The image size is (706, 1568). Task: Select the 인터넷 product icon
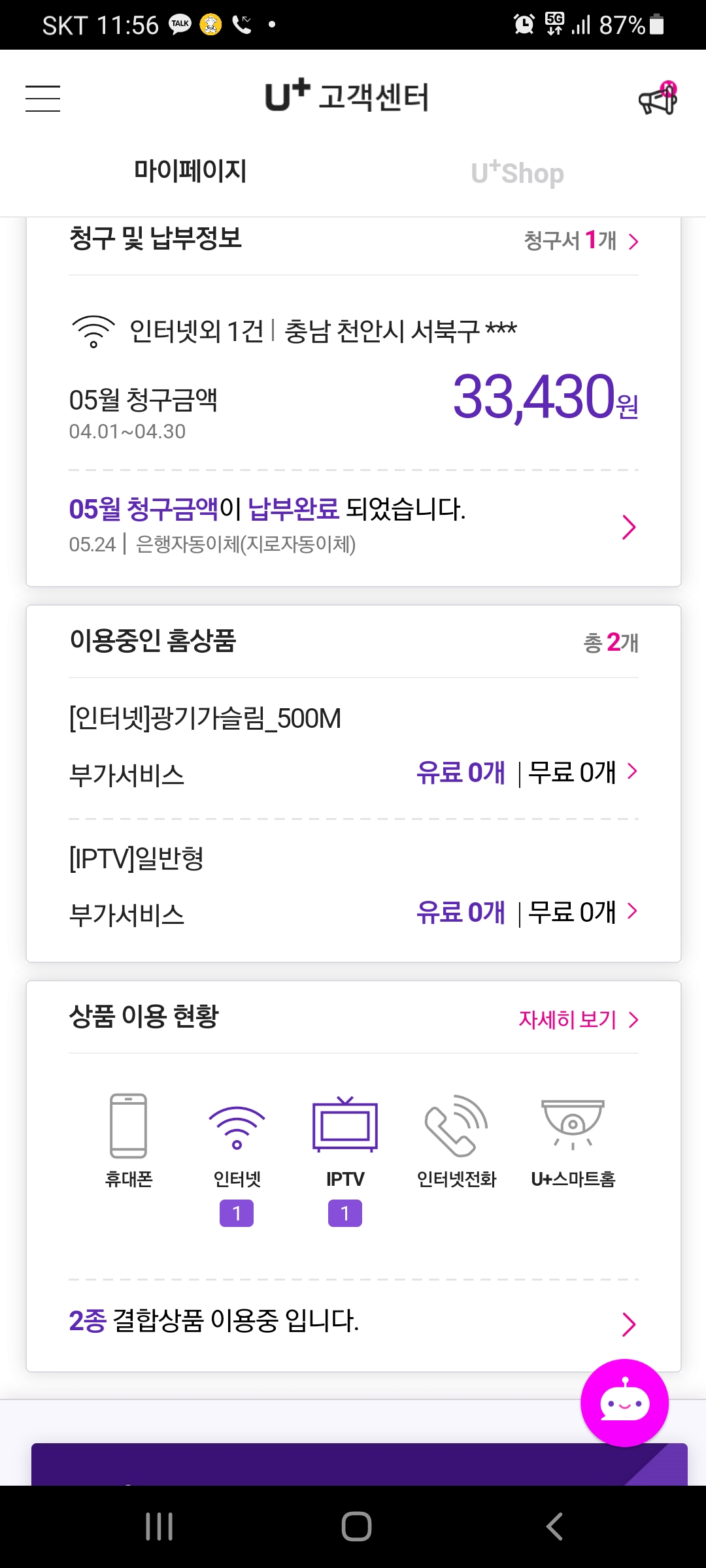tap(237, 1137)
